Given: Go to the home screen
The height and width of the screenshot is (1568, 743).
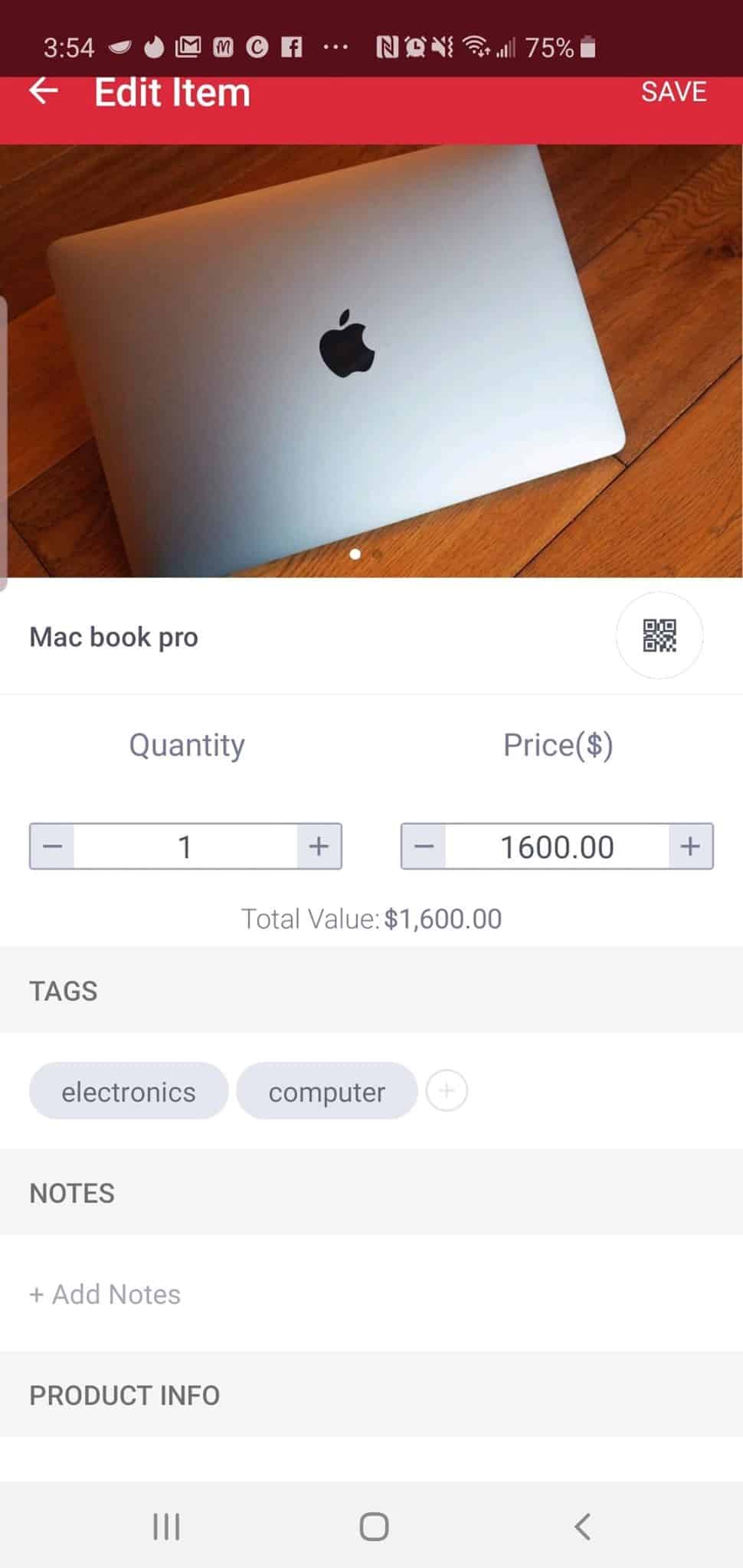Looking at the screenshot, I should tap(374, 1526).
